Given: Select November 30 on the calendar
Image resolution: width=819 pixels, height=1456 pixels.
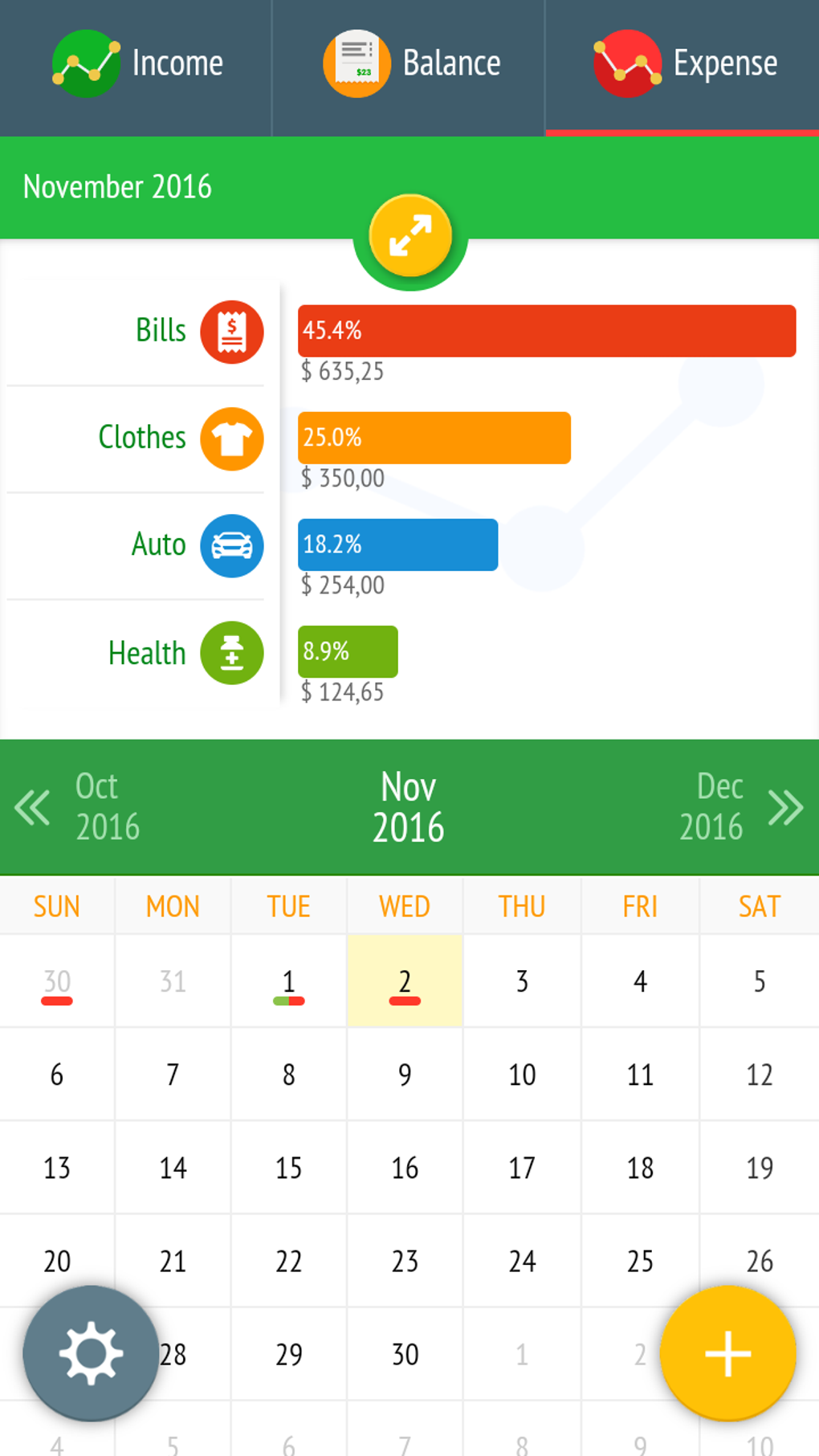Looking at the screenshot, I should pos(405,1354).
